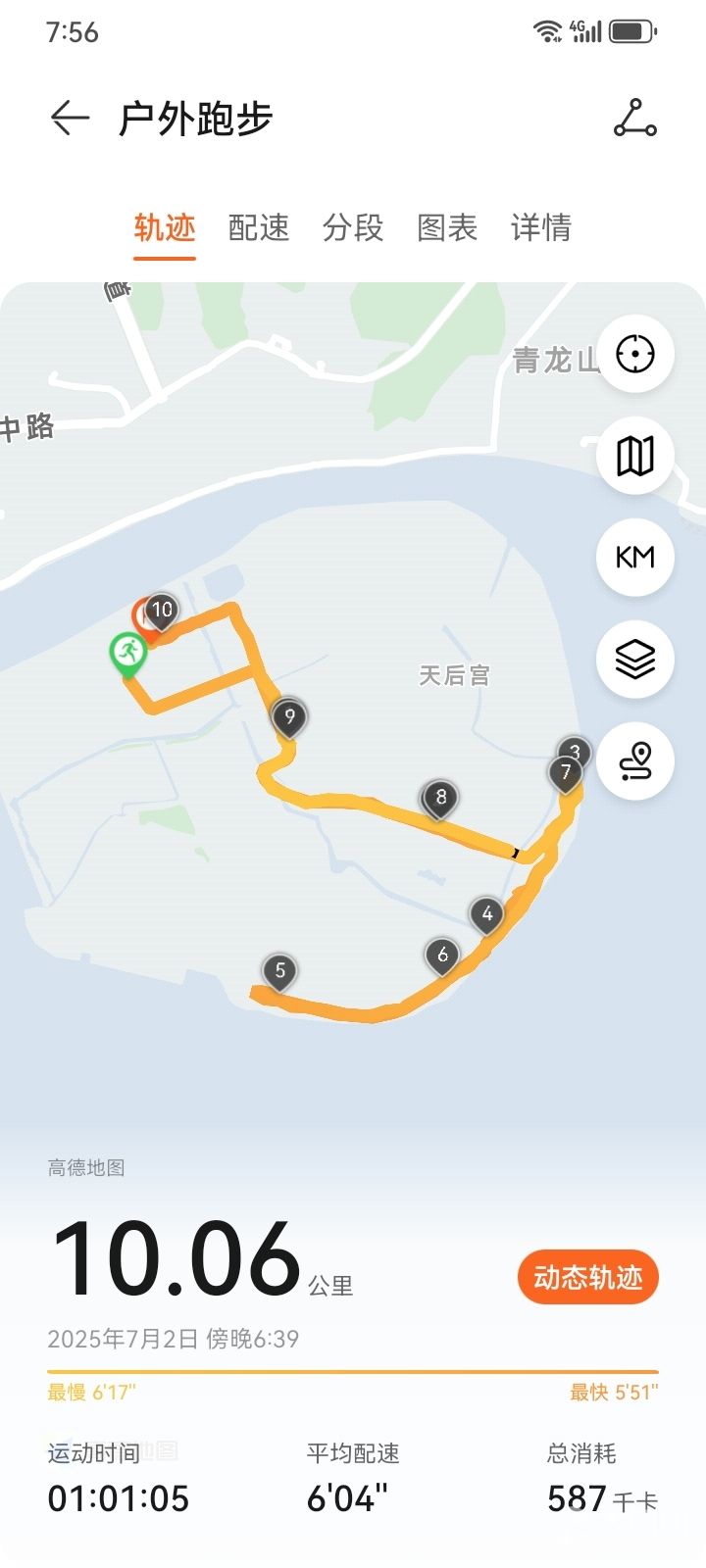Recenter the map on the route
Screen dimensions: 706x1568
point(635,354)
